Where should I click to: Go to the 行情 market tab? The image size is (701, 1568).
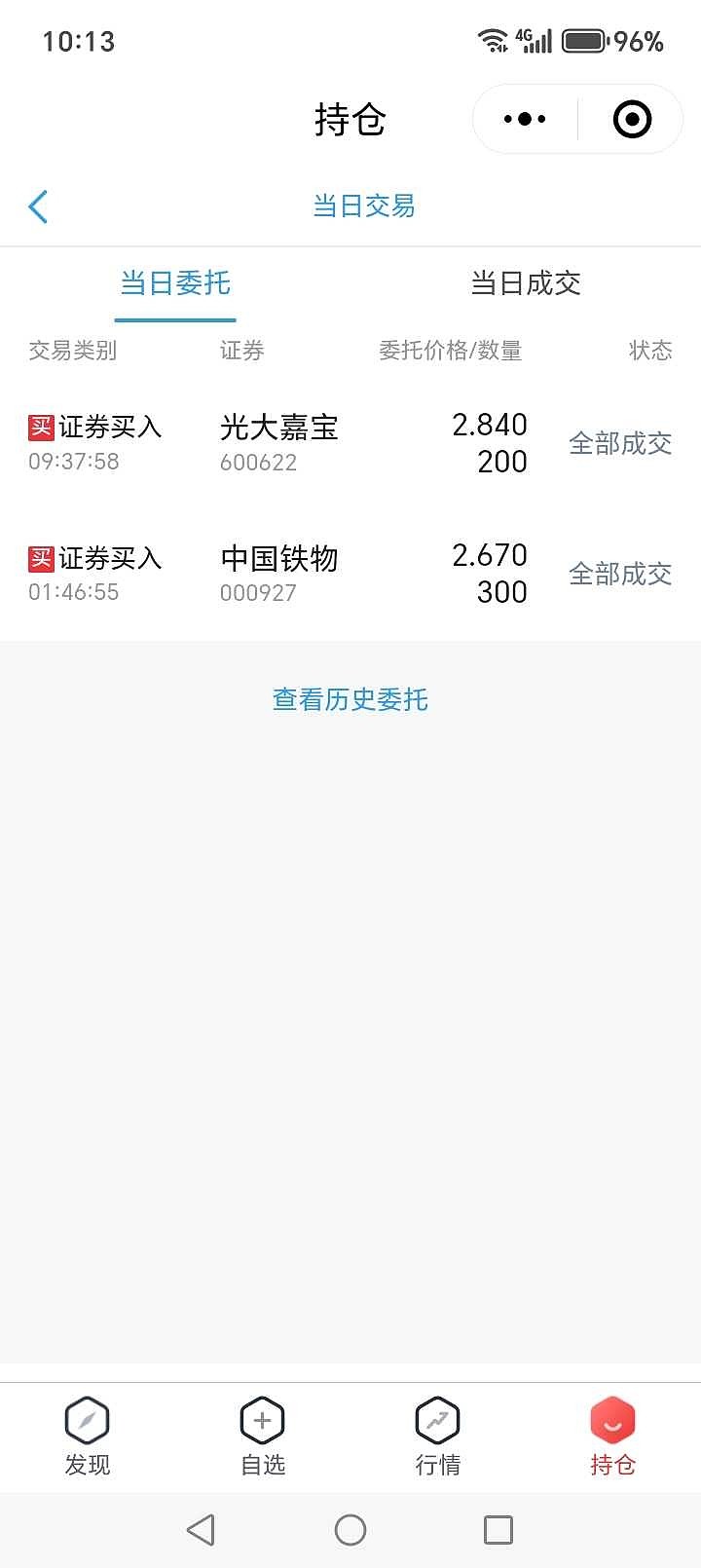click(x=438, y=1437)
